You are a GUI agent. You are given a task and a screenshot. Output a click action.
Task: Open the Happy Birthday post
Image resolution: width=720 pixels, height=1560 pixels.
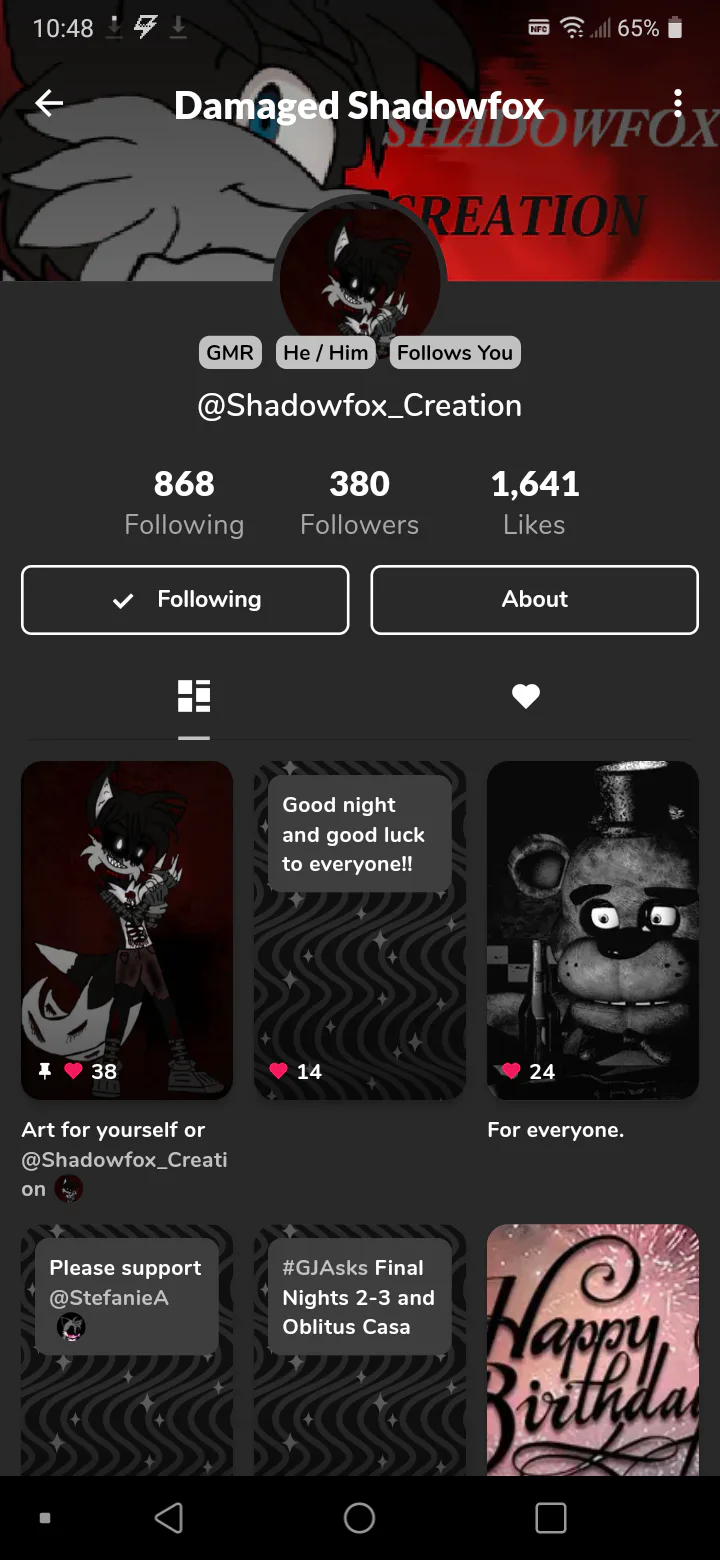tap(592, 1350)
